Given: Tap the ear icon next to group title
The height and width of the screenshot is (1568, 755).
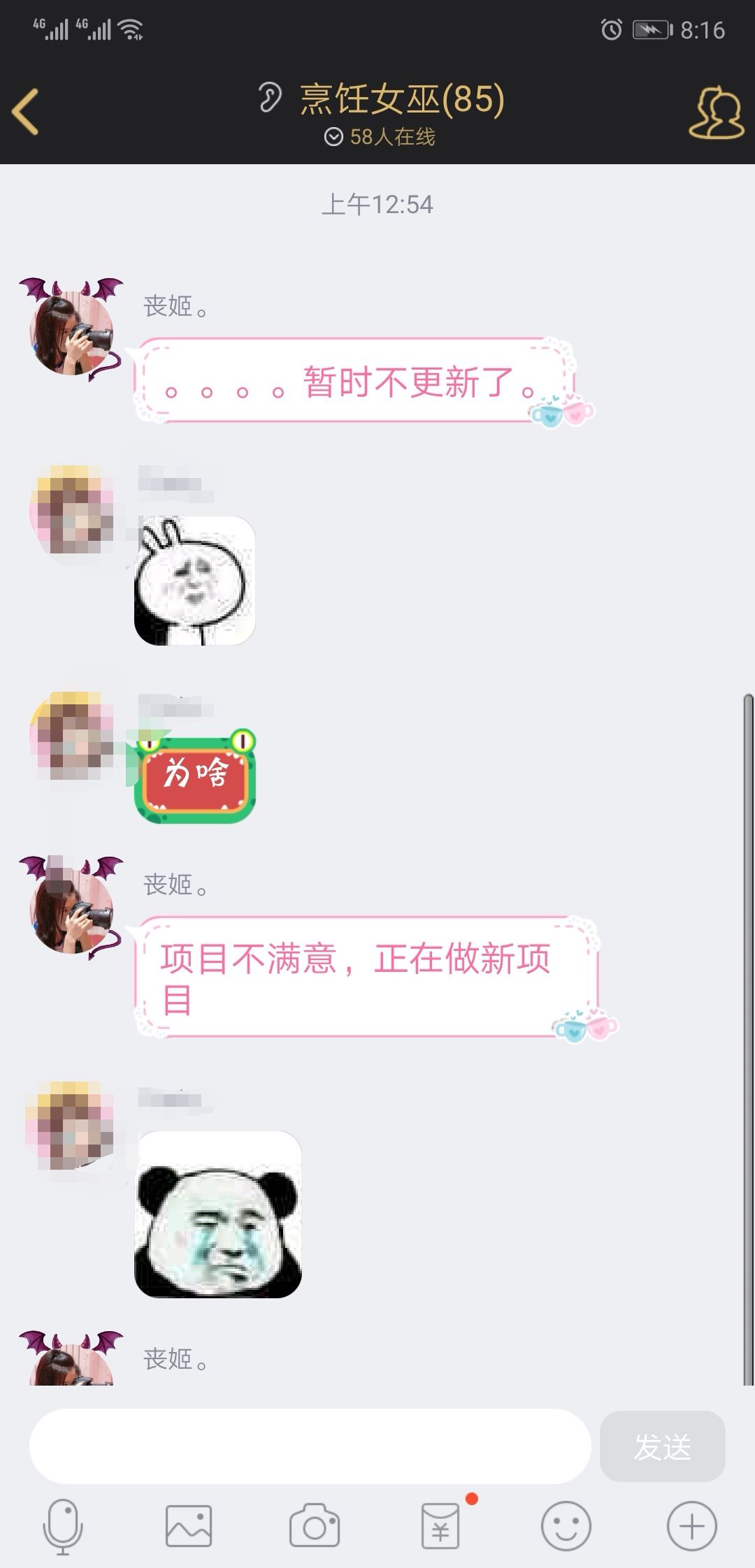Looking at the screenshot, I should click(270, 97).
